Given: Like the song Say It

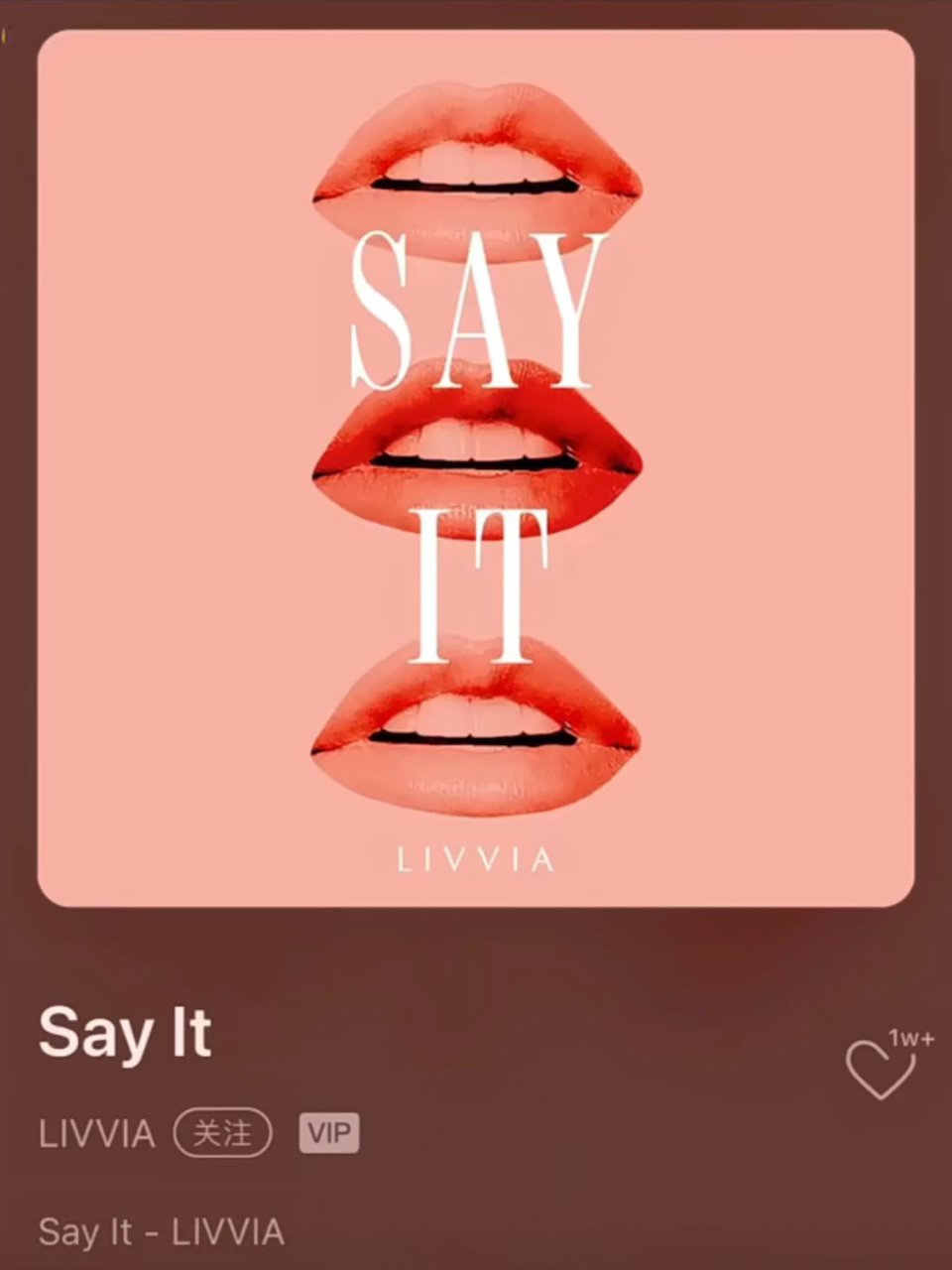Looking at the screenshot, I should pos(880,1070).
